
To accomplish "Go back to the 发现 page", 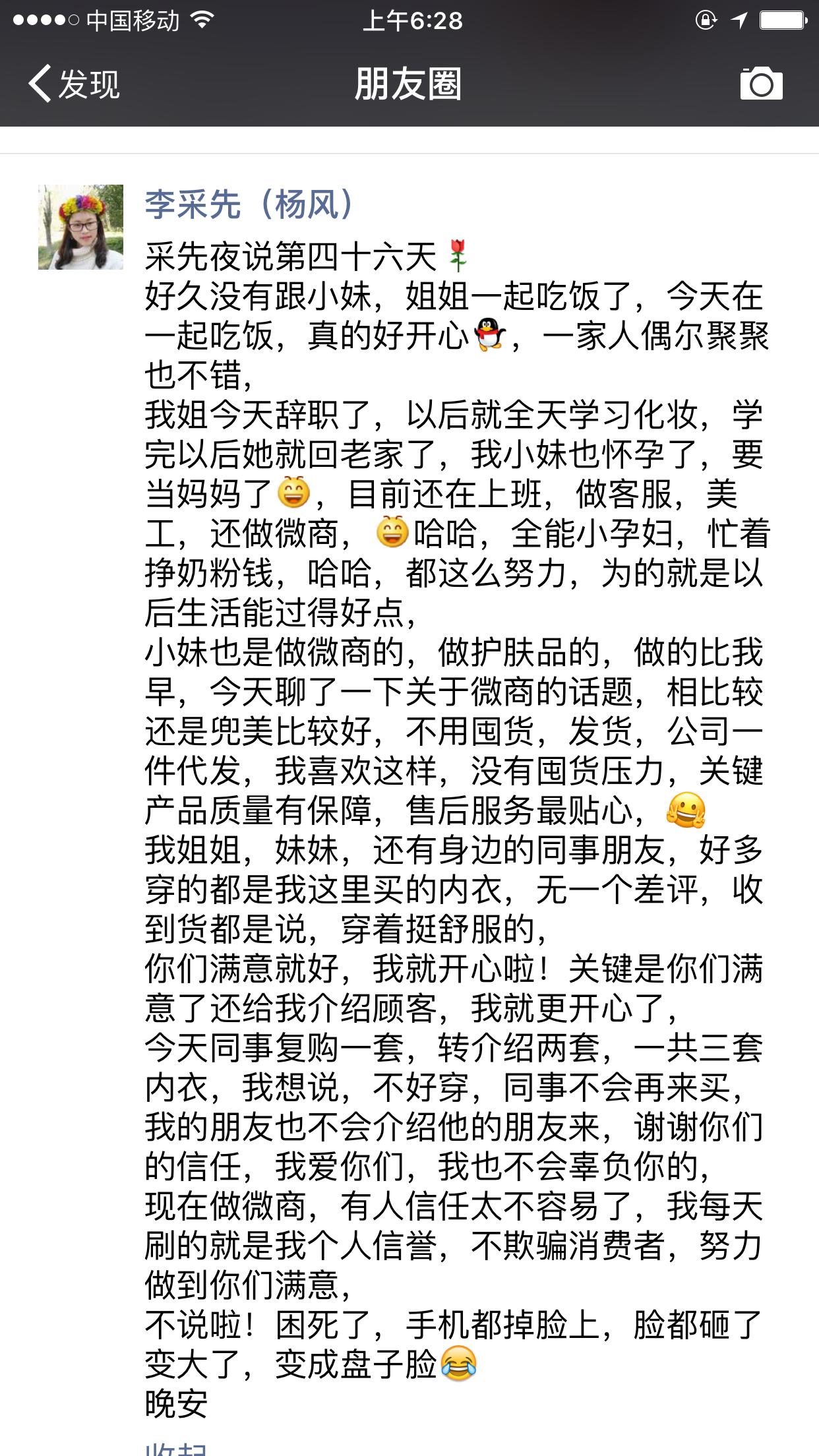I will (x=74, y=84).
